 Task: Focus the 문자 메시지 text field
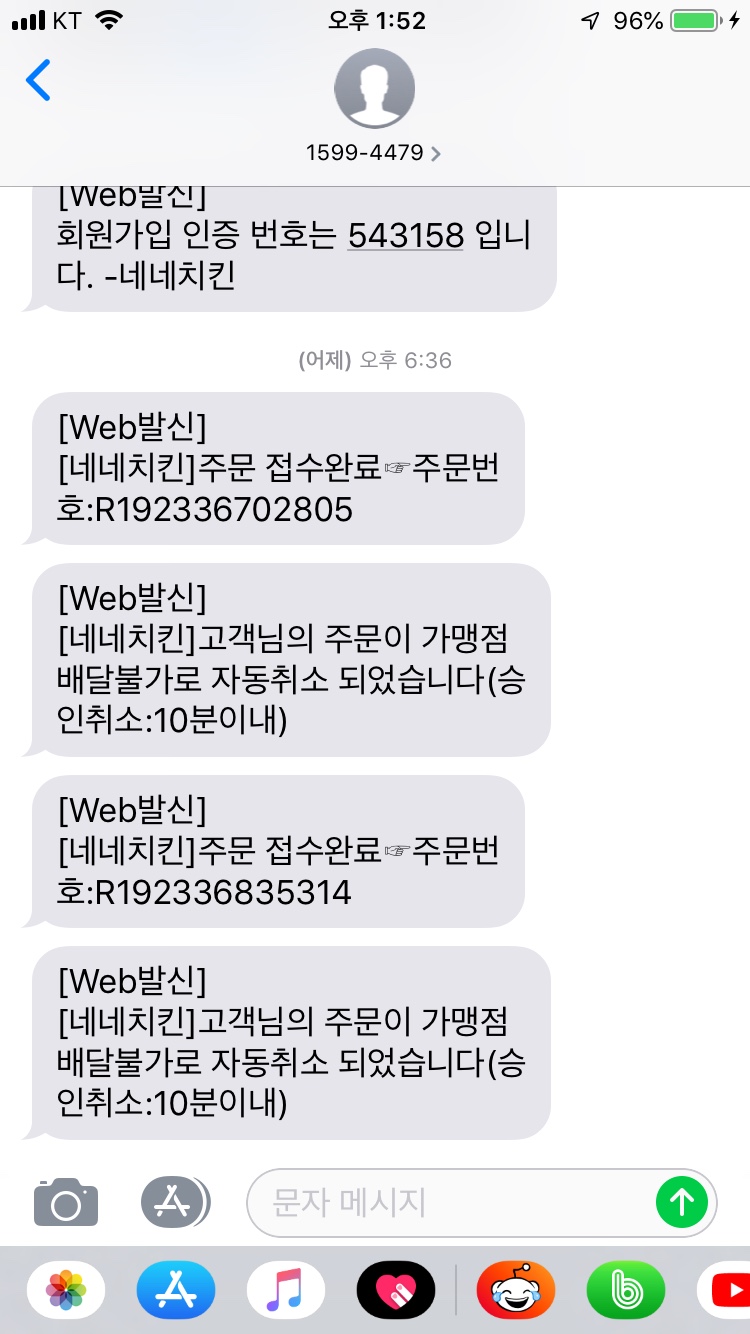(x=450, y=1202)
